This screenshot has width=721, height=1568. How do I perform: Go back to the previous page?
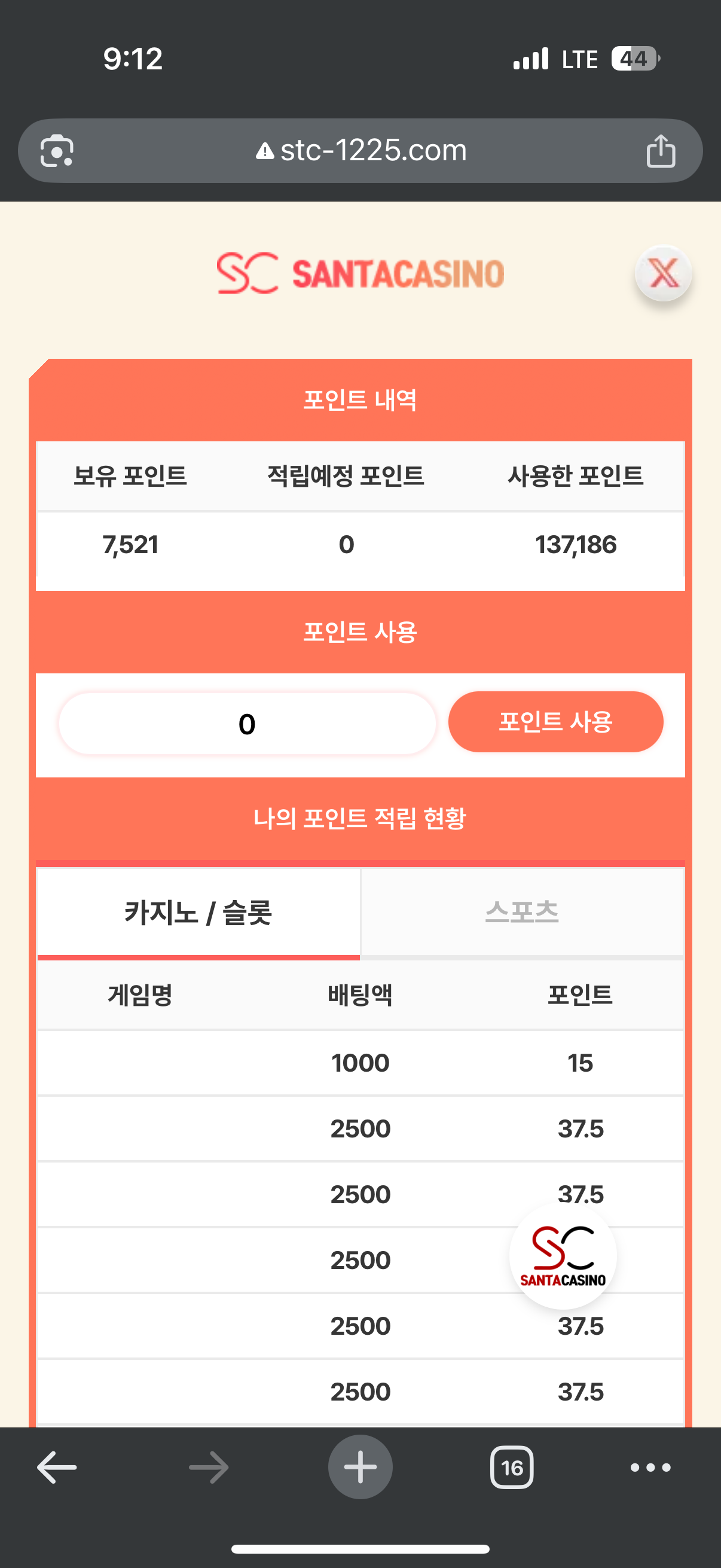tap(57, 1468)
